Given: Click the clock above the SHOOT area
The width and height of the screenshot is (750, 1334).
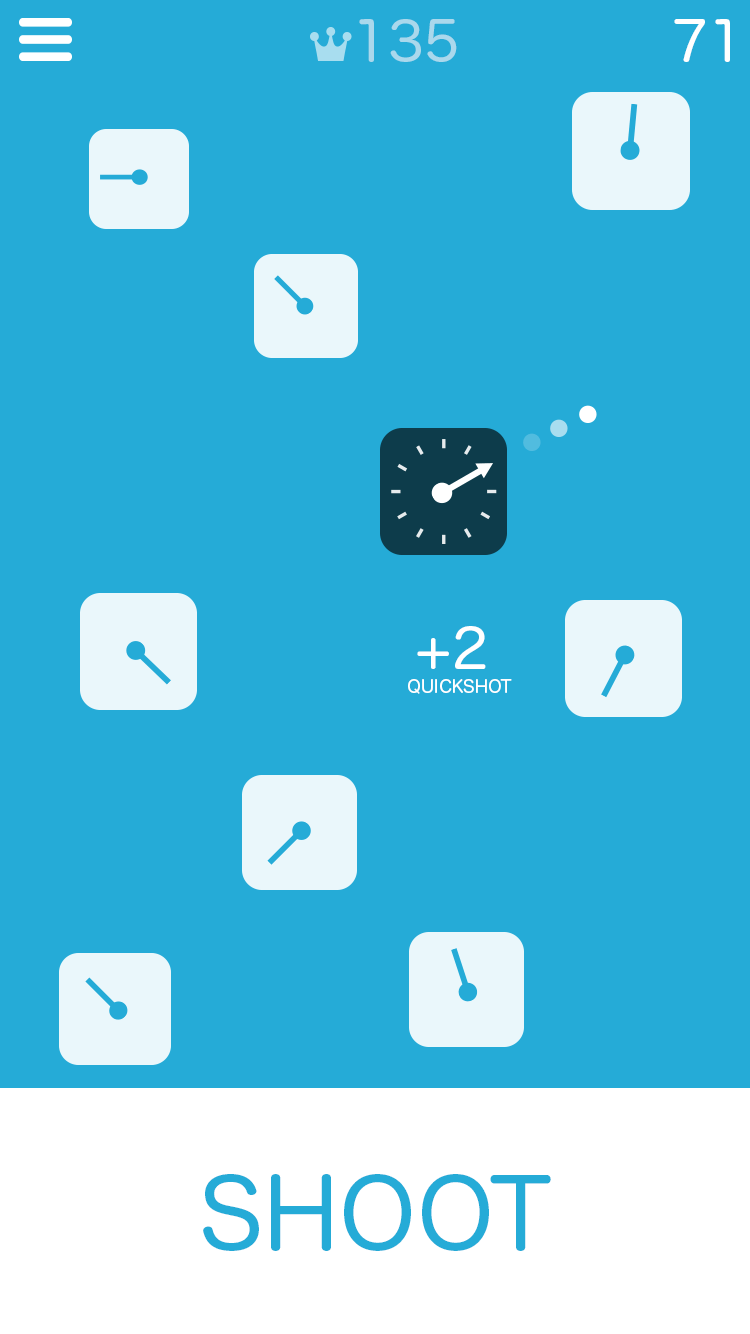Looking at the screenshot, I should click(466, 989).
